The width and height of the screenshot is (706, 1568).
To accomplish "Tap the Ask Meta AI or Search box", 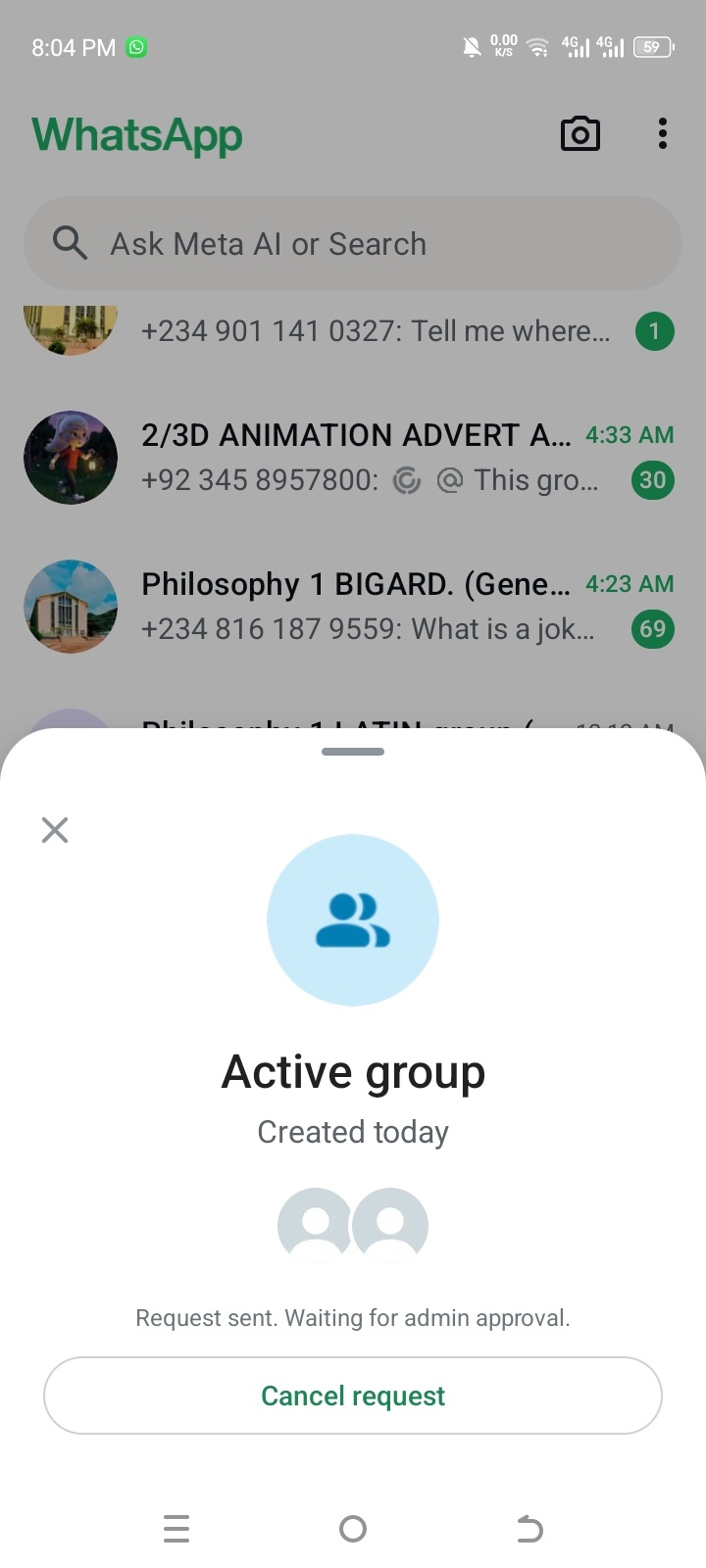I will click(x=353, y=243).
